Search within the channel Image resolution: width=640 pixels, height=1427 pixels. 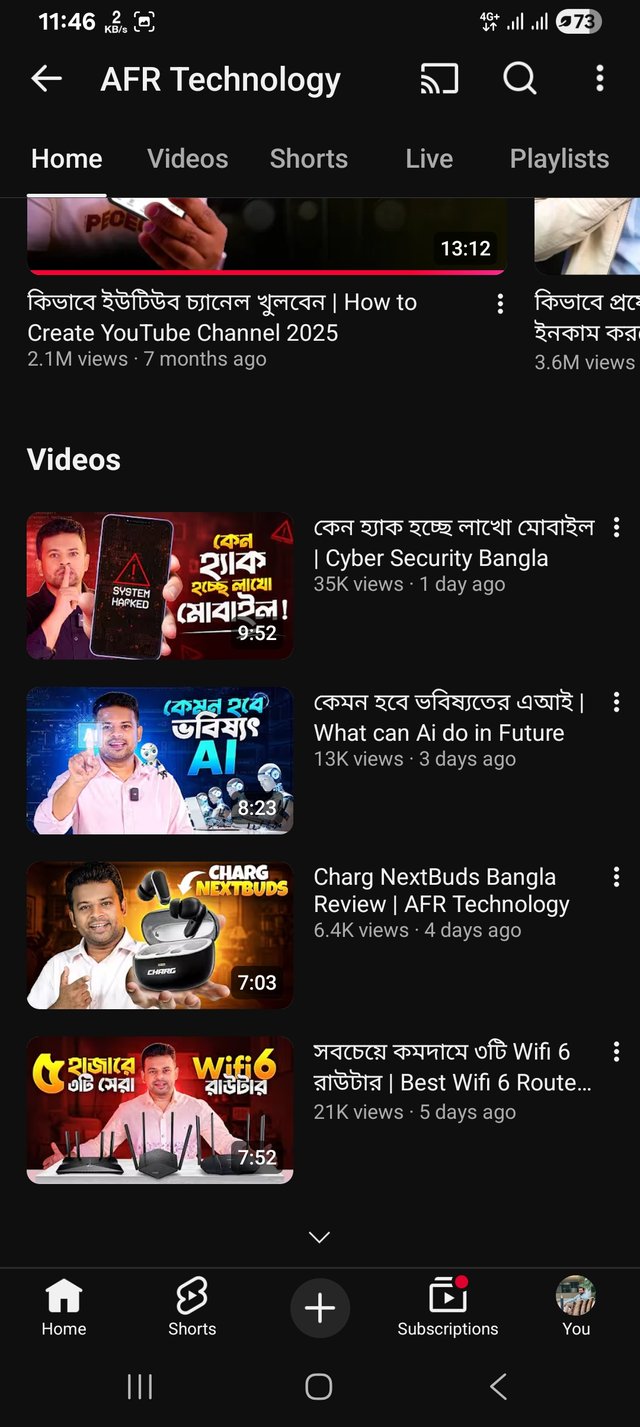click(x=519, y=79)
